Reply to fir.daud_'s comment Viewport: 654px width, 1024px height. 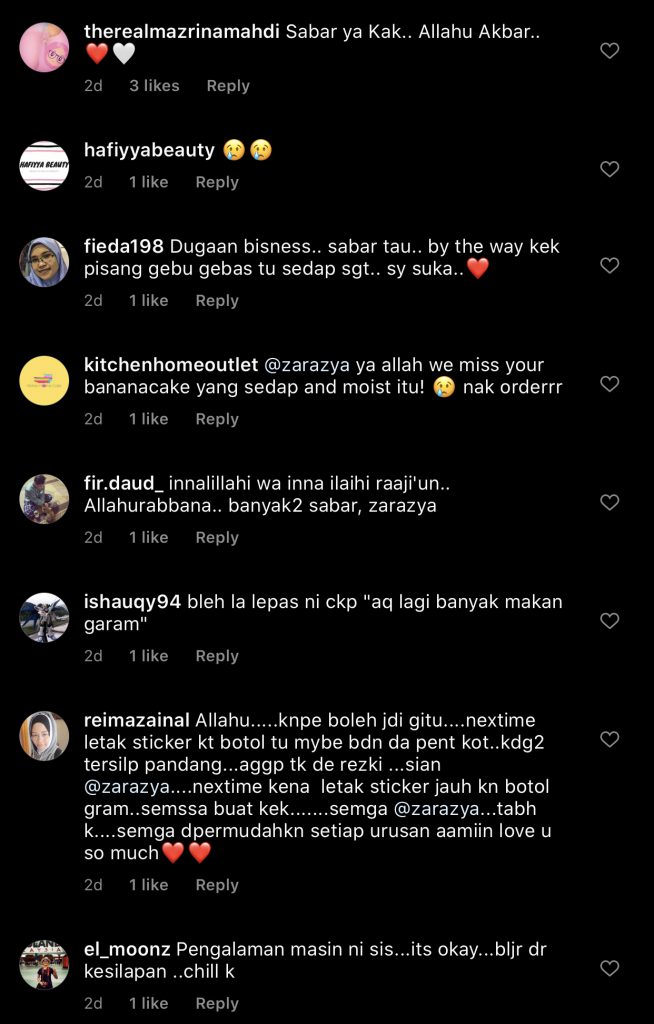point(217,537)
